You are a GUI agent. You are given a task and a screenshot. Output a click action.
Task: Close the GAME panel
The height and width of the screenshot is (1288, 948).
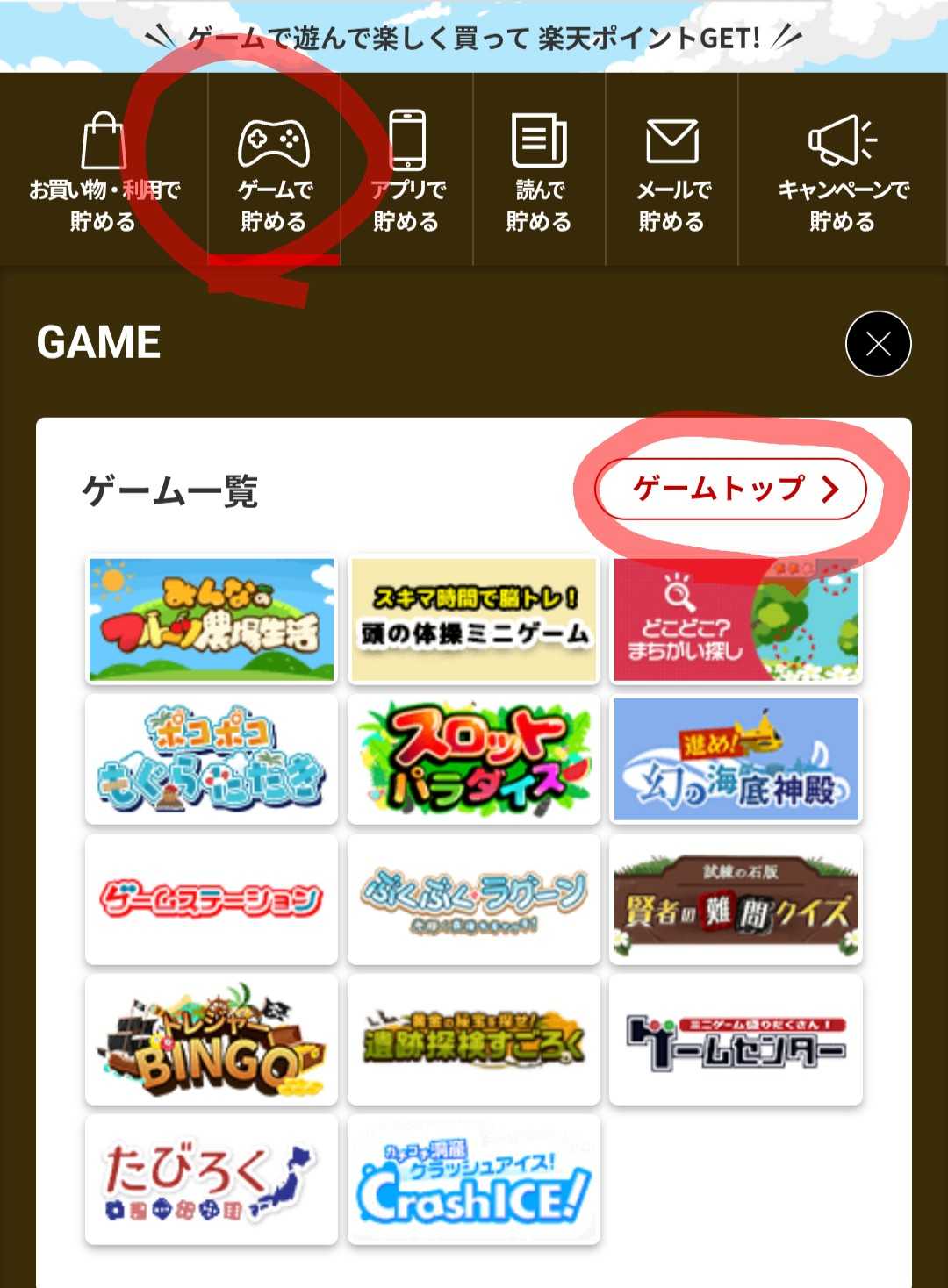click(x=878, y=343)
